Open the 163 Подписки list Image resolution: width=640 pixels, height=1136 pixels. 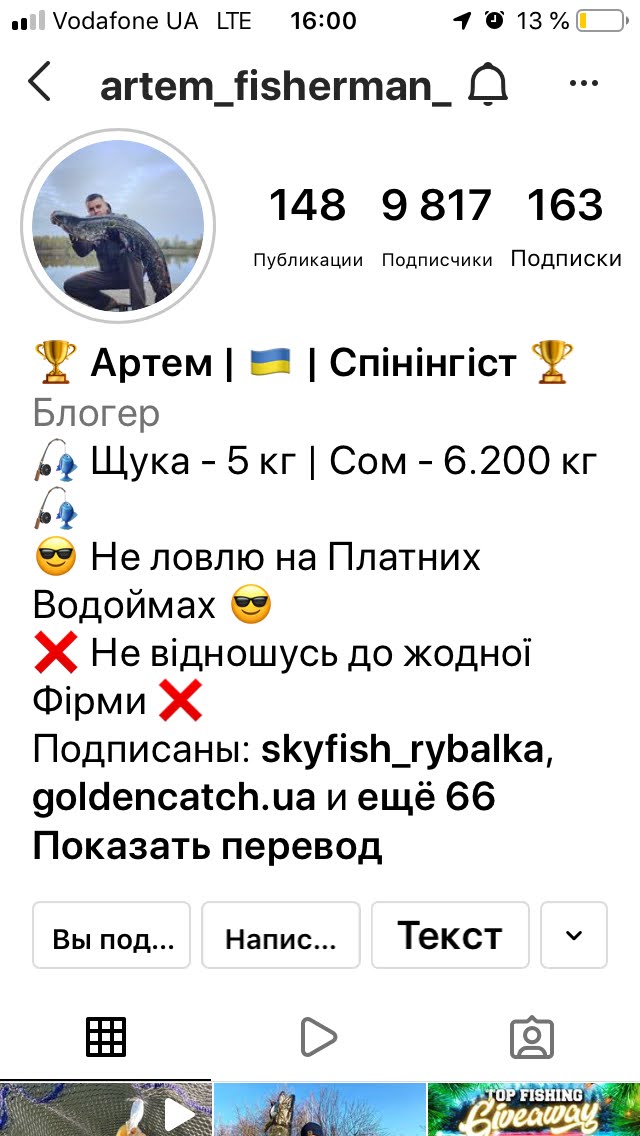tap(566, 225)
